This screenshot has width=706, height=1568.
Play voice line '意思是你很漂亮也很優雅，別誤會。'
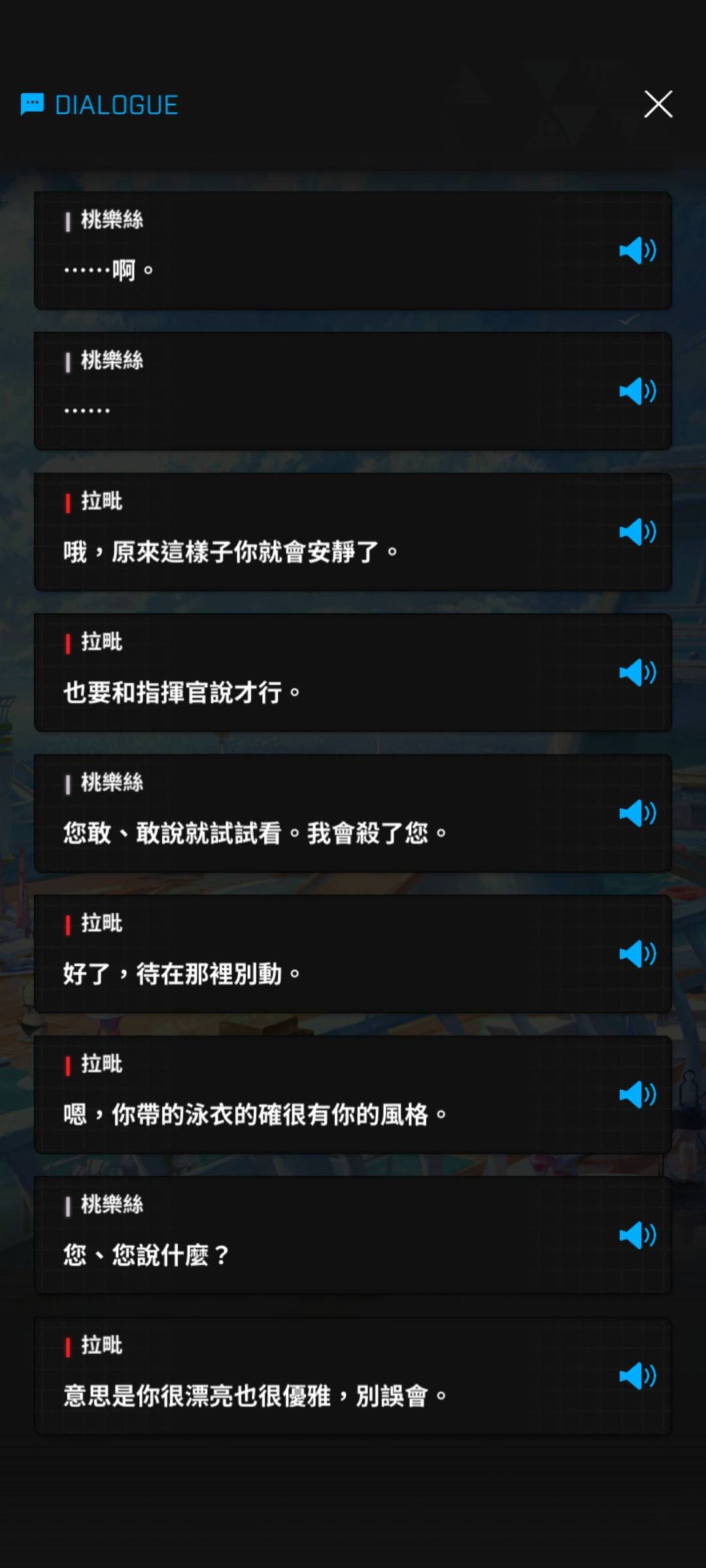point(637,1376)
